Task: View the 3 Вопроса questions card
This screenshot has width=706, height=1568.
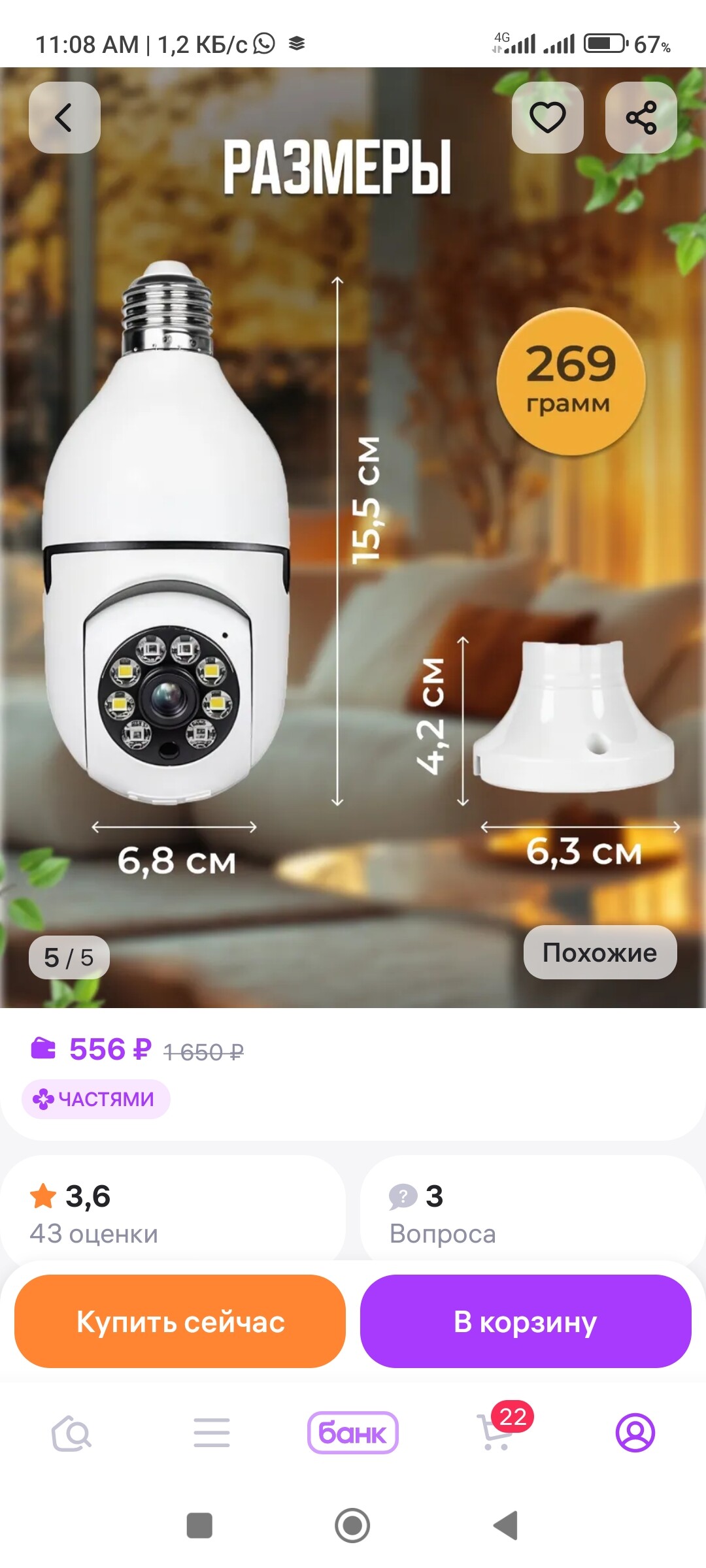Action: tap(532, 1213)
